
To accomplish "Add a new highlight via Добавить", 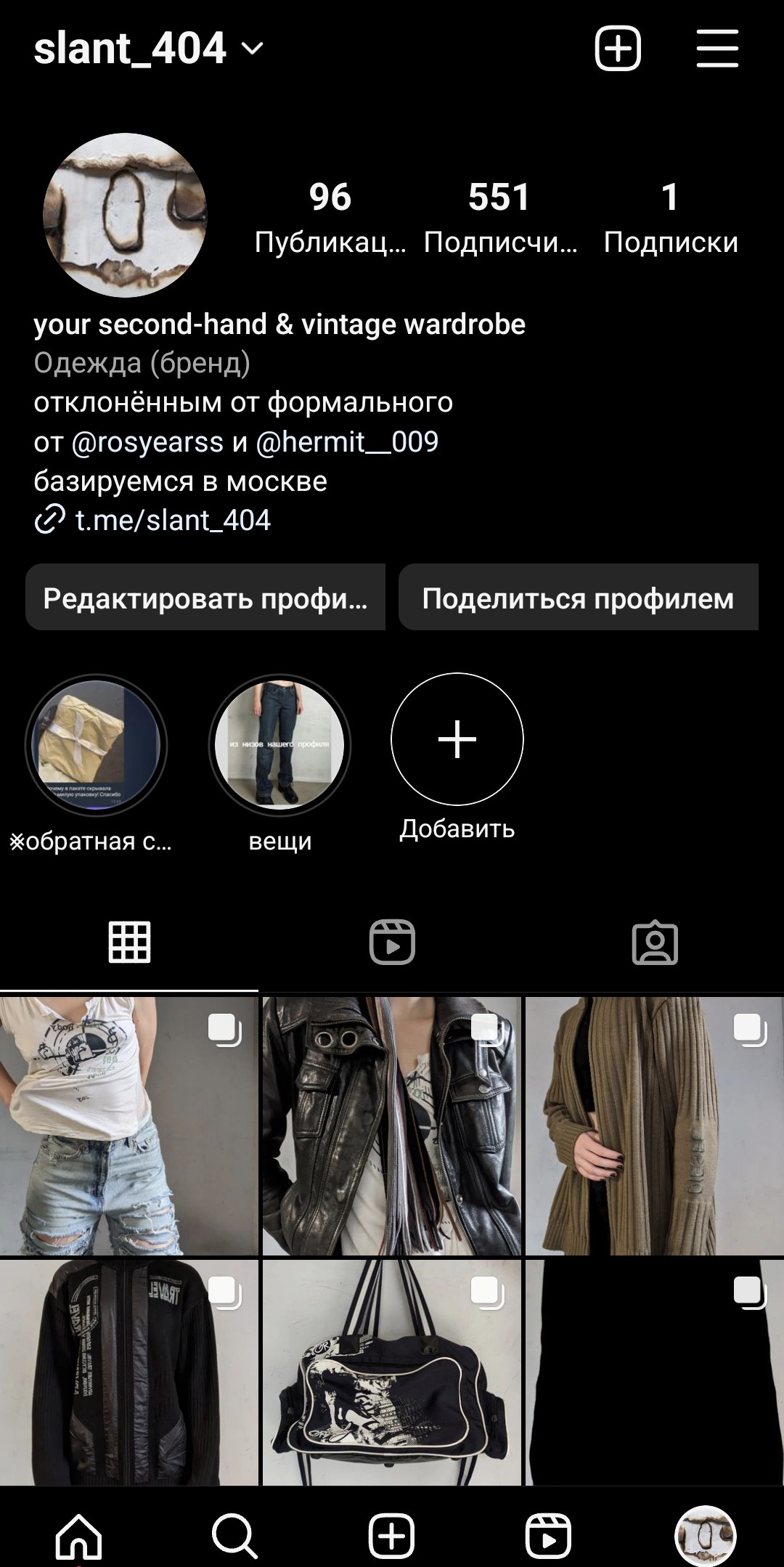I will pyautogui.click(x=457, y=740).
